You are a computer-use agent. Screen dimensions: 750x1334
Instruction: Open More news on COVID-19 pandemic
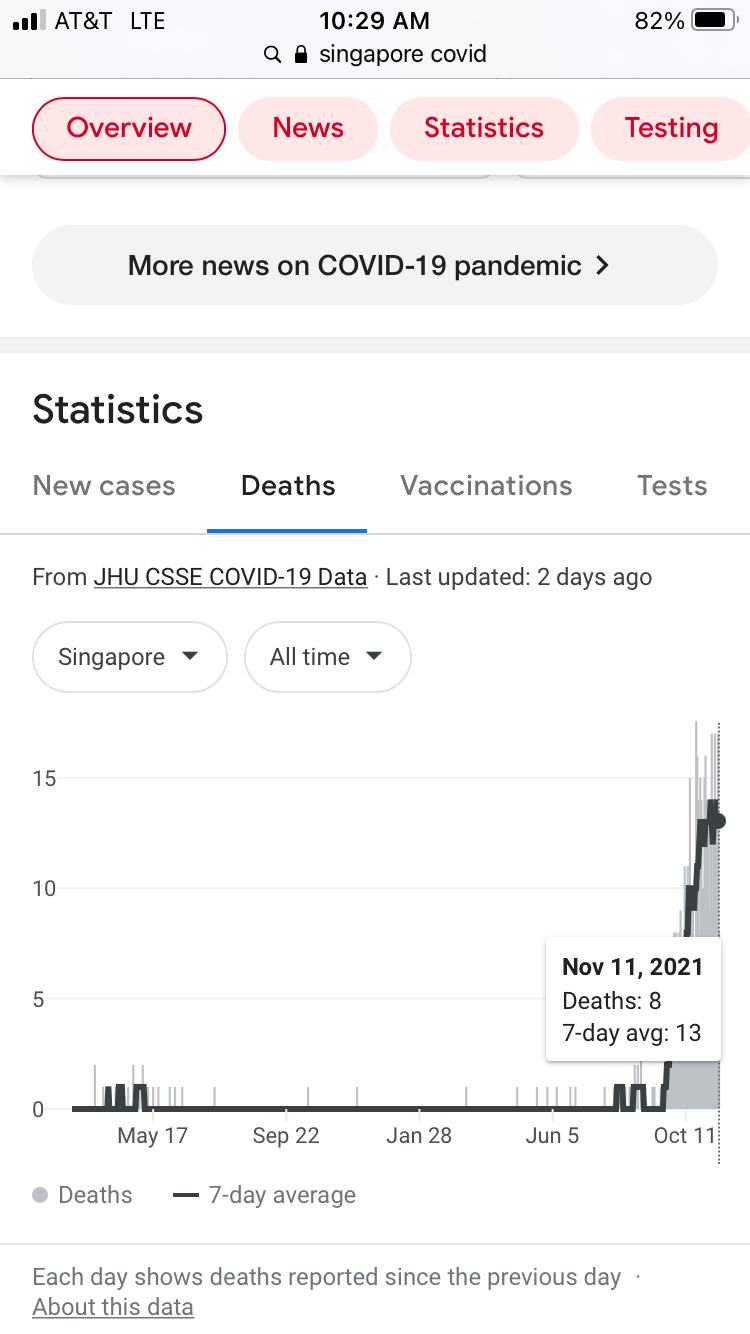[375, 265]
